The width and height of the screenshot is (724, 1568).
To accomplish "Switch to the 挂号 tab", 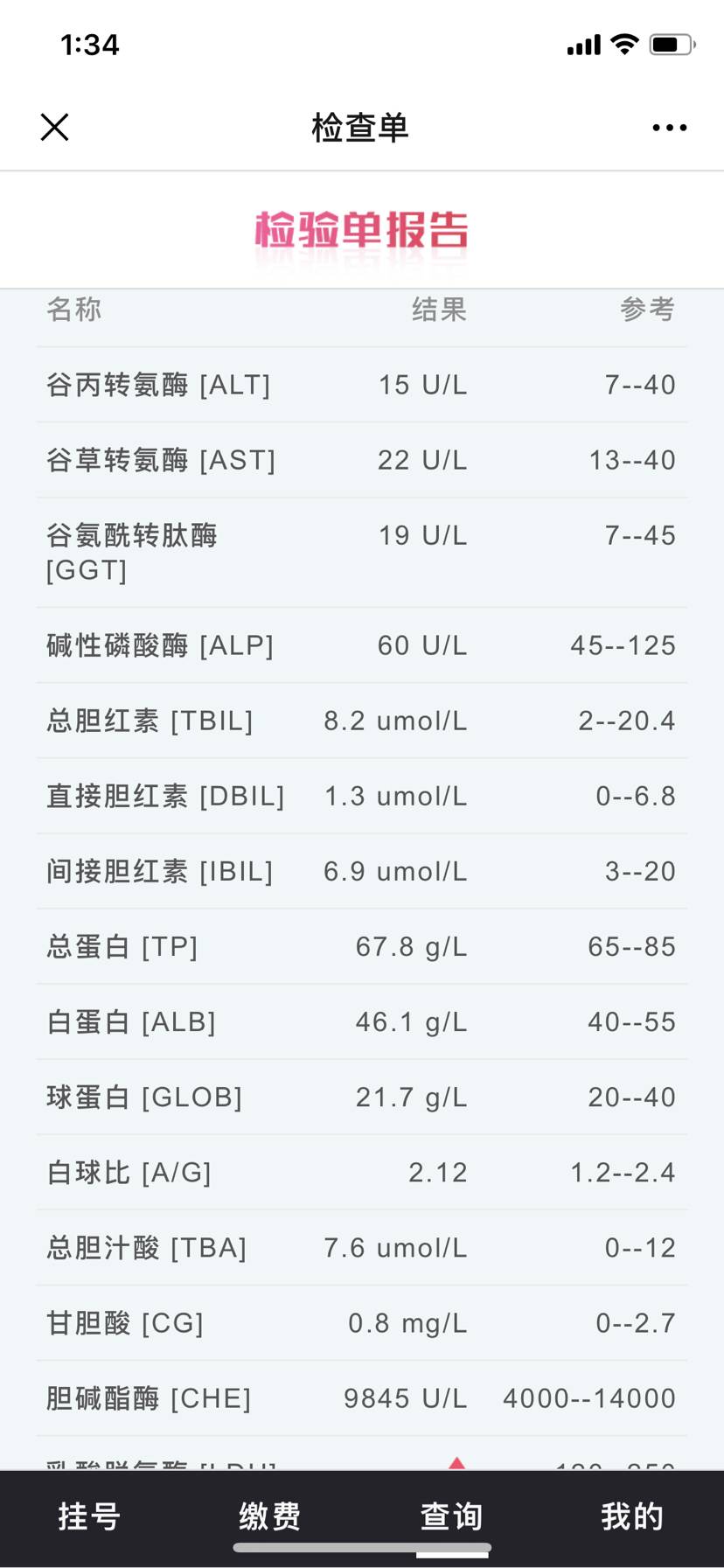I will (89, 1516).
